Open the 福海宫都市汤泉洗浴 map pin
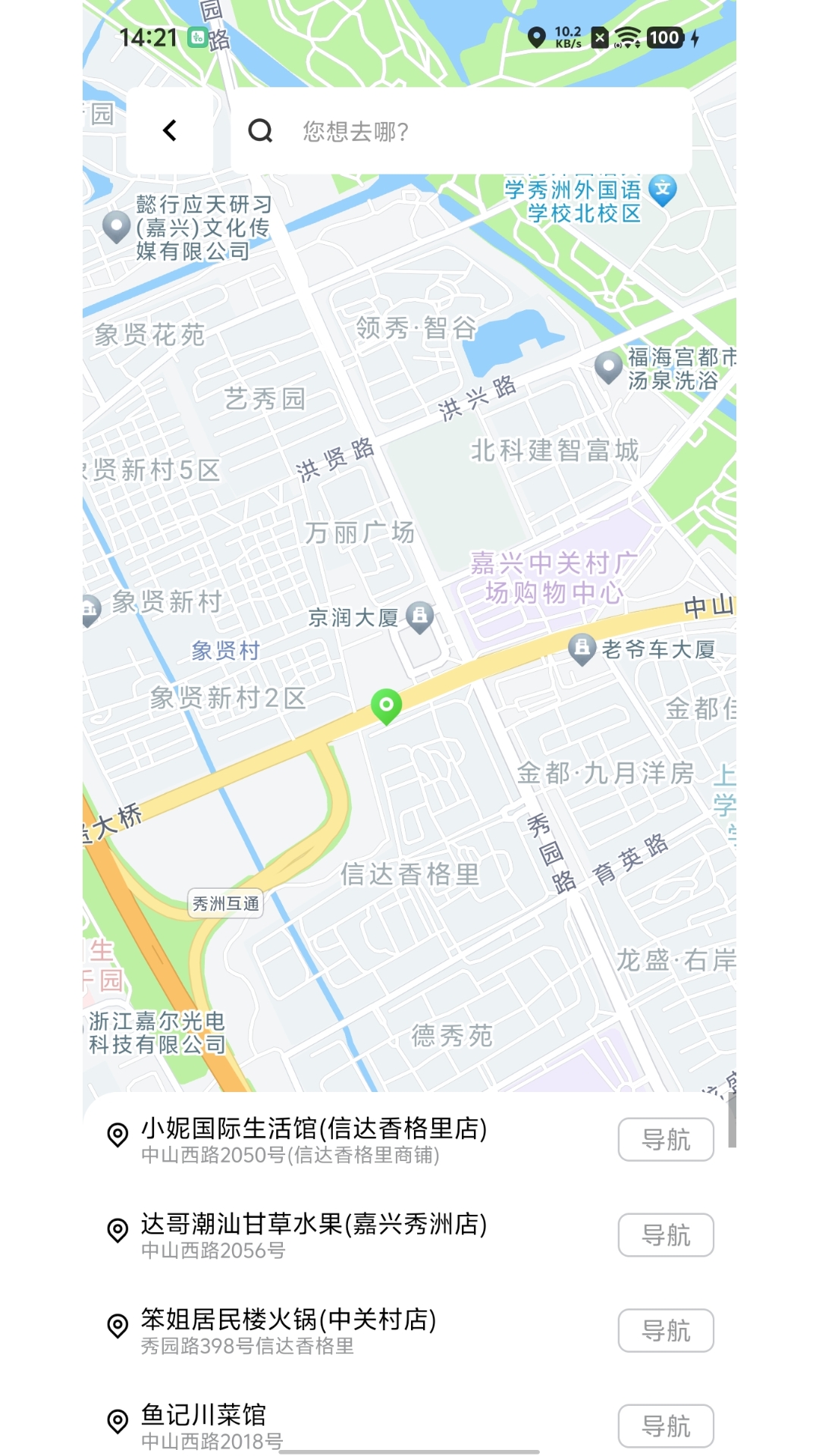This screenshot has width=819, height=1456. tap(608, 367)
